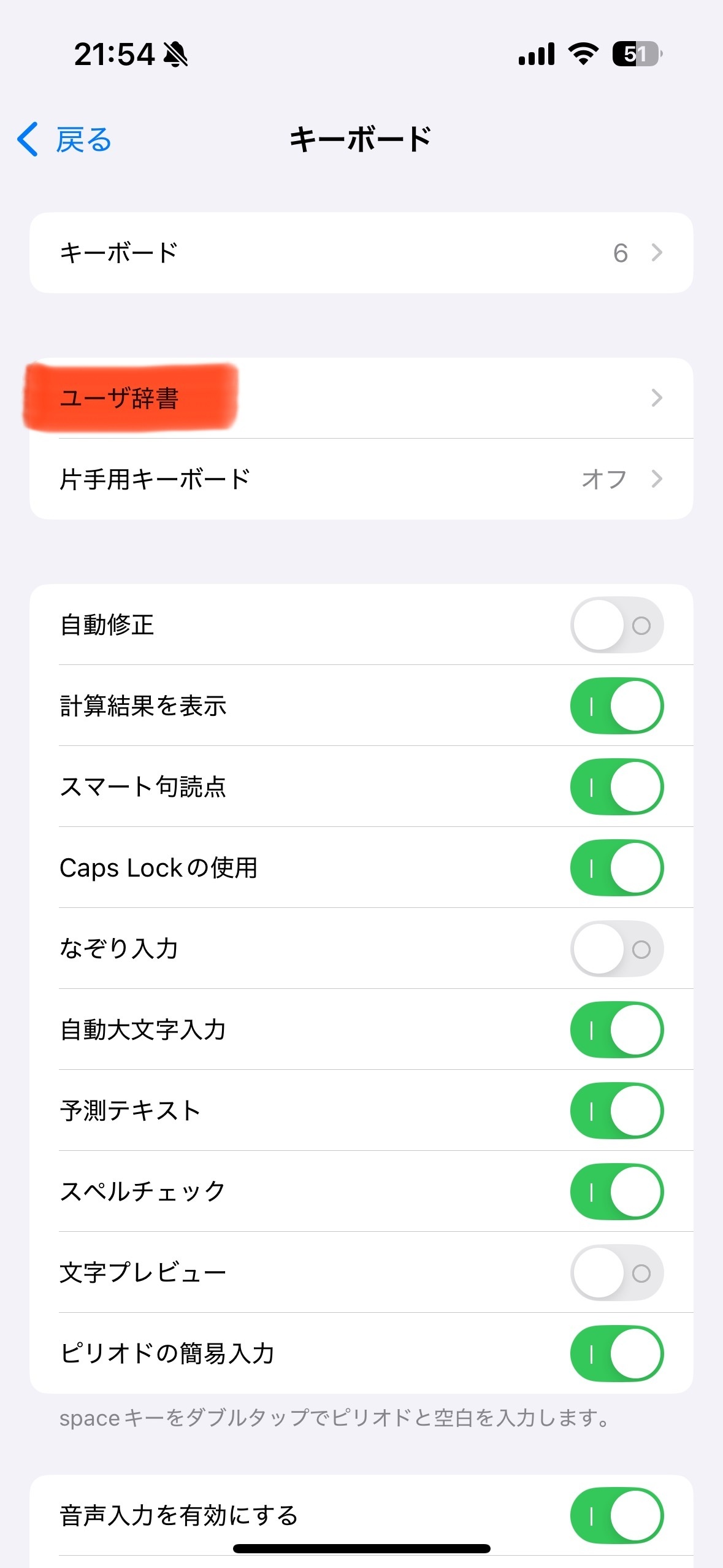This screenshot has height=1568, width=723.
Task: Disable 予測テキスト
Action: click(616, 1111)
